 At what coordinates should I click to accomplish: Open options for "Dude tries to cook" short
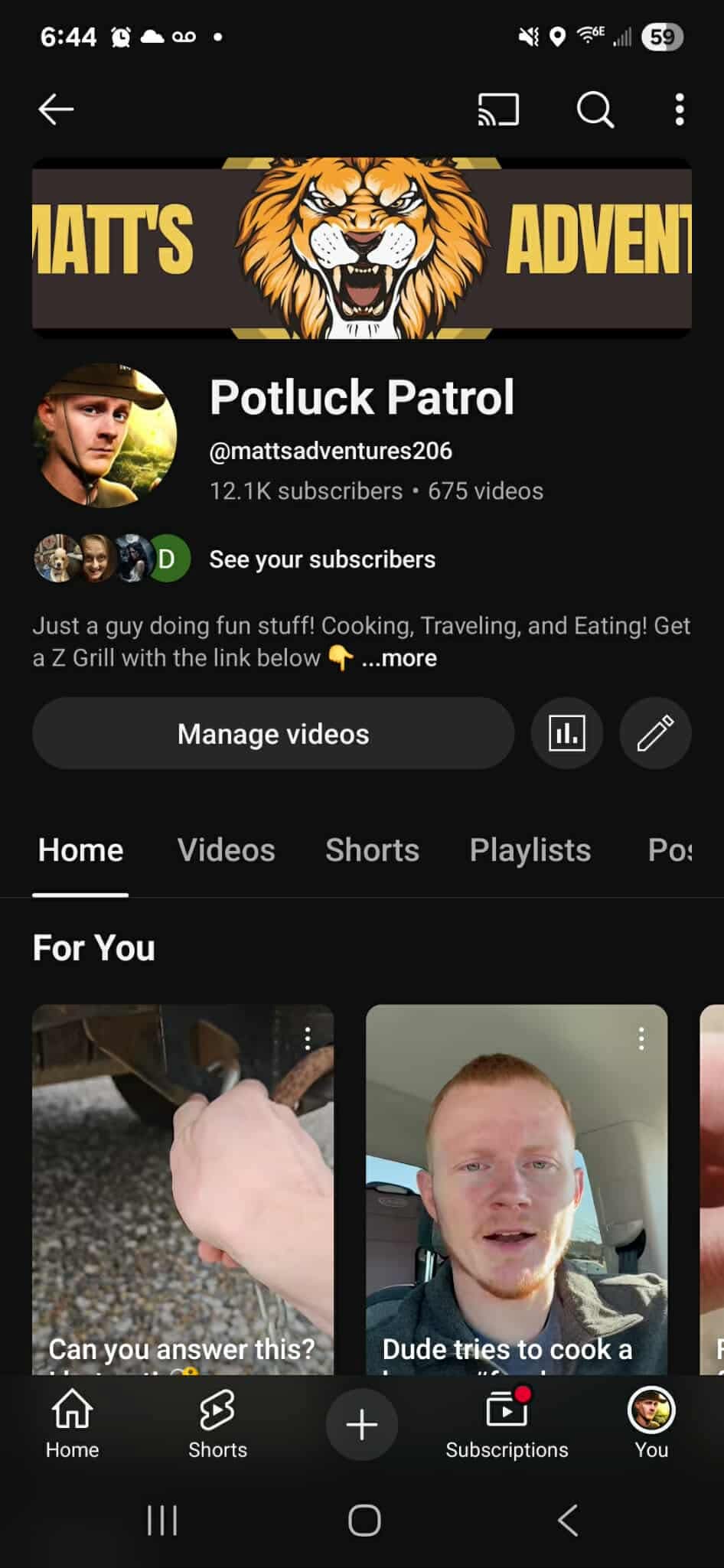point(641,1038)
